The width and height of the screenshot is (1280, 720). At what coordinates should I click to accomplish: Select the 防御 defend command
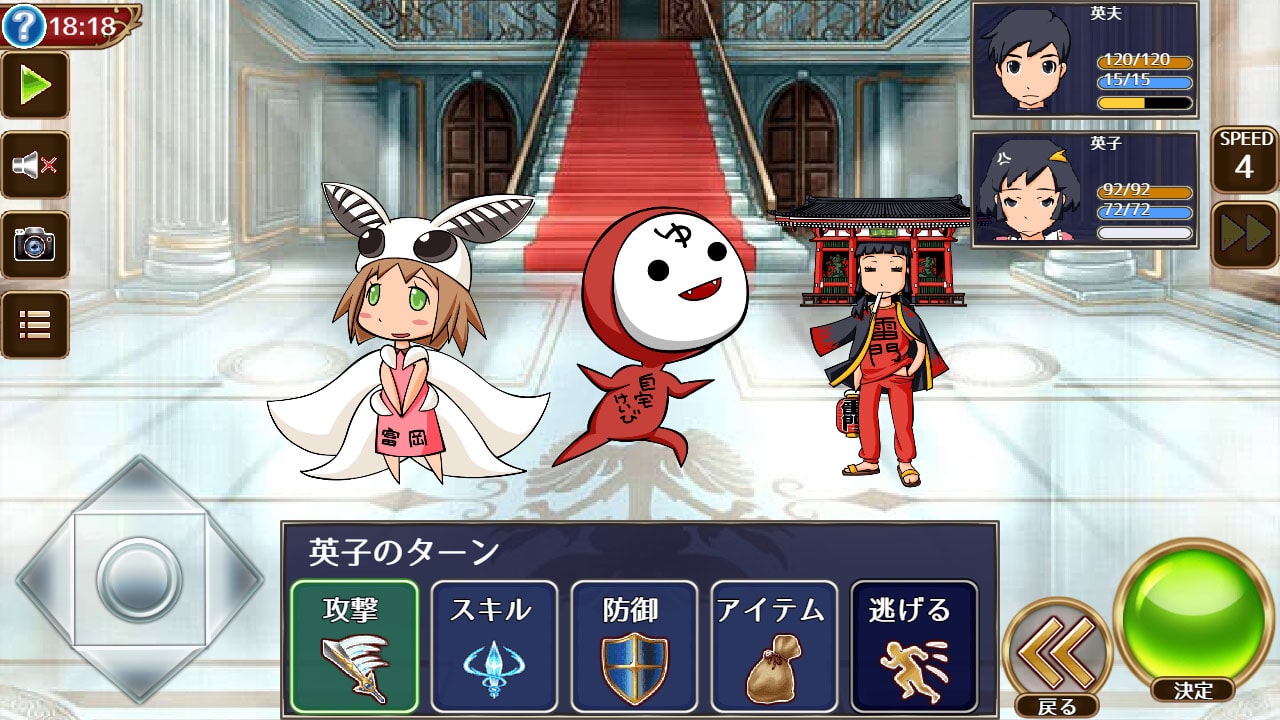point(634,646)
